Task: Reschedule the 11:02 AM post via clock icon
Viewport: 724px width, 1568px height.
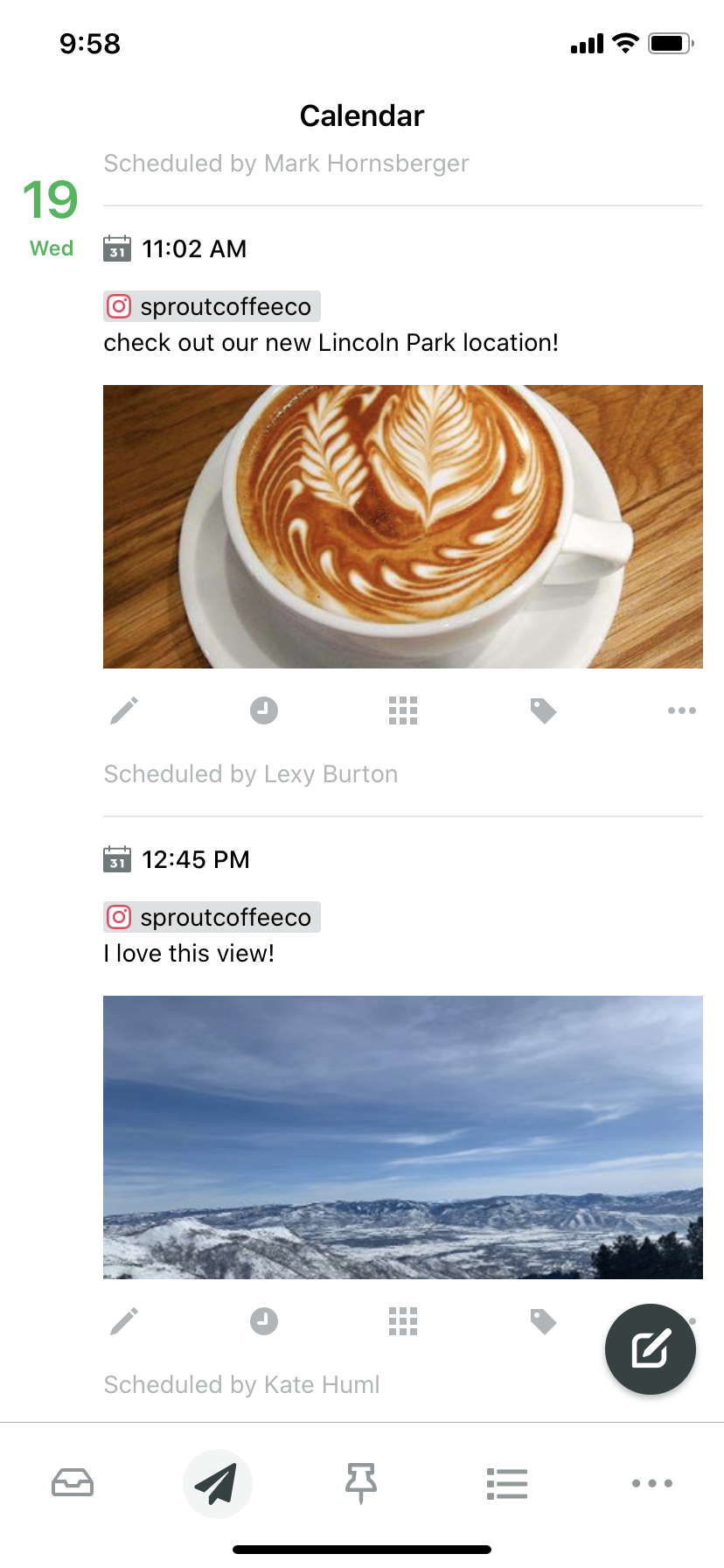Action: click(264, 710)
